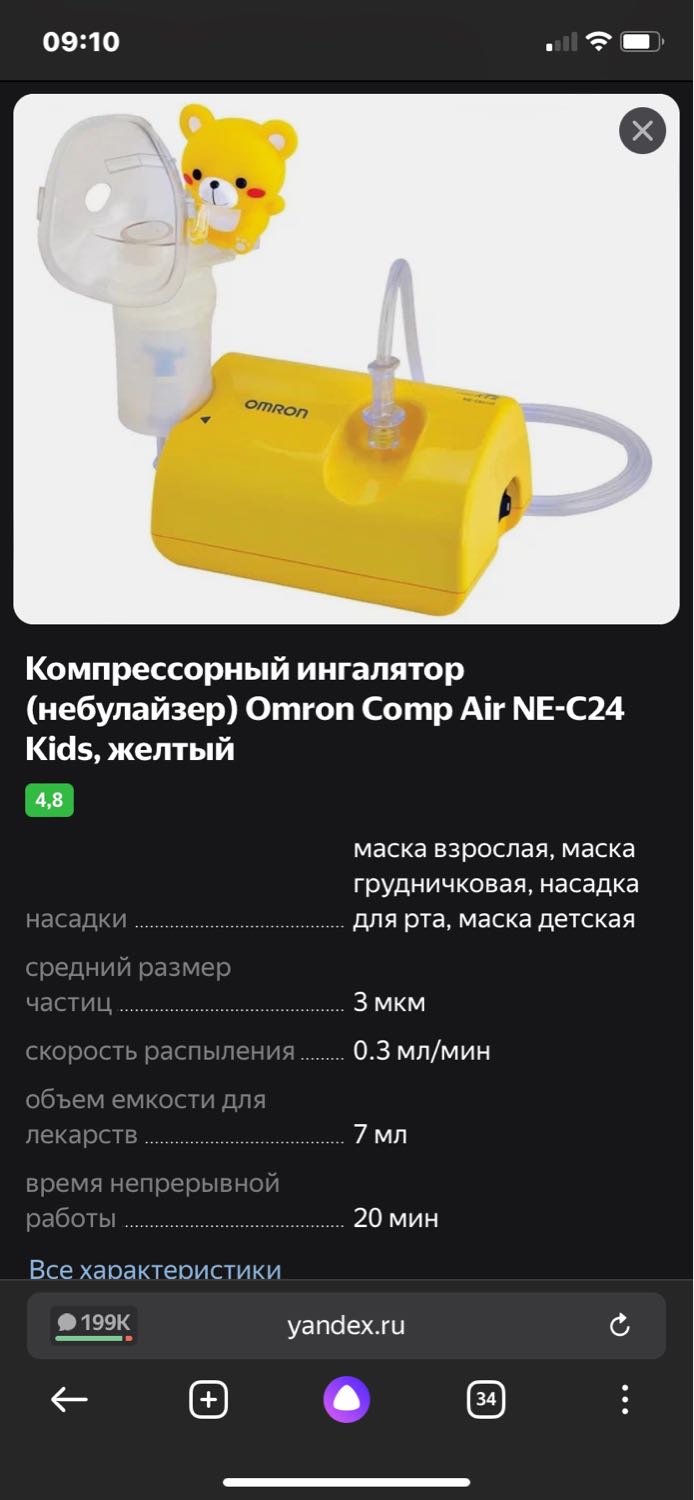The image size is (694, 1500).
Task: Tap the 4,8 rating badge
Action: pos(49,800)
